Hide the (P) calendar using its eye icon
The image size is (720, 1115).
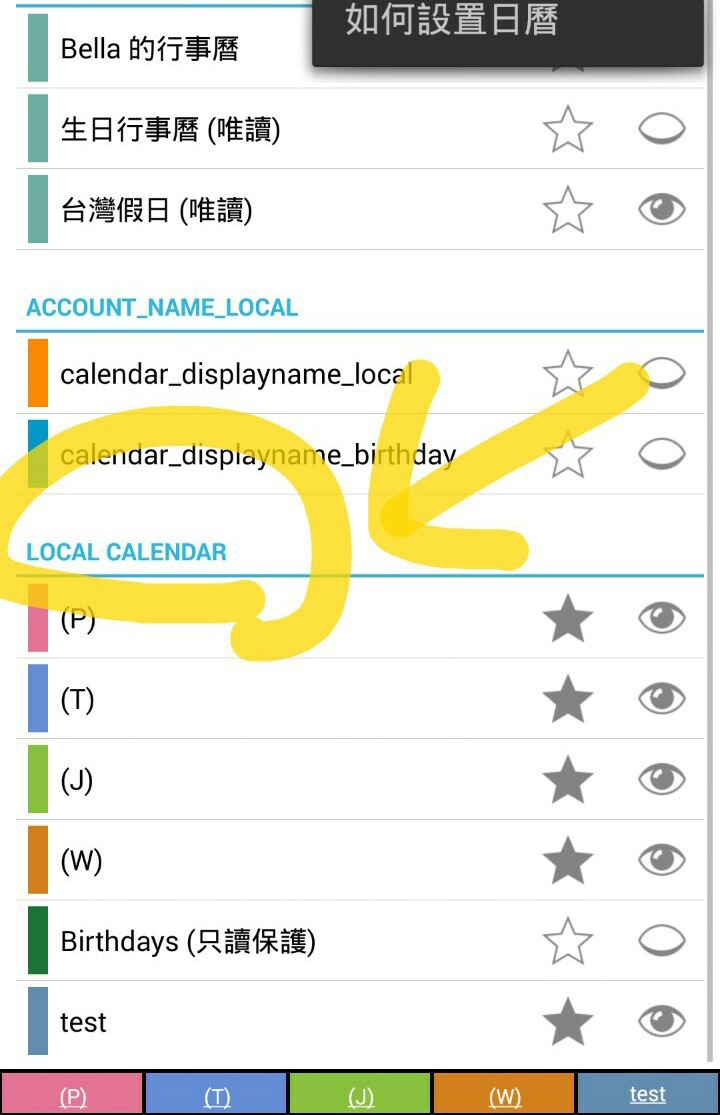661,619
